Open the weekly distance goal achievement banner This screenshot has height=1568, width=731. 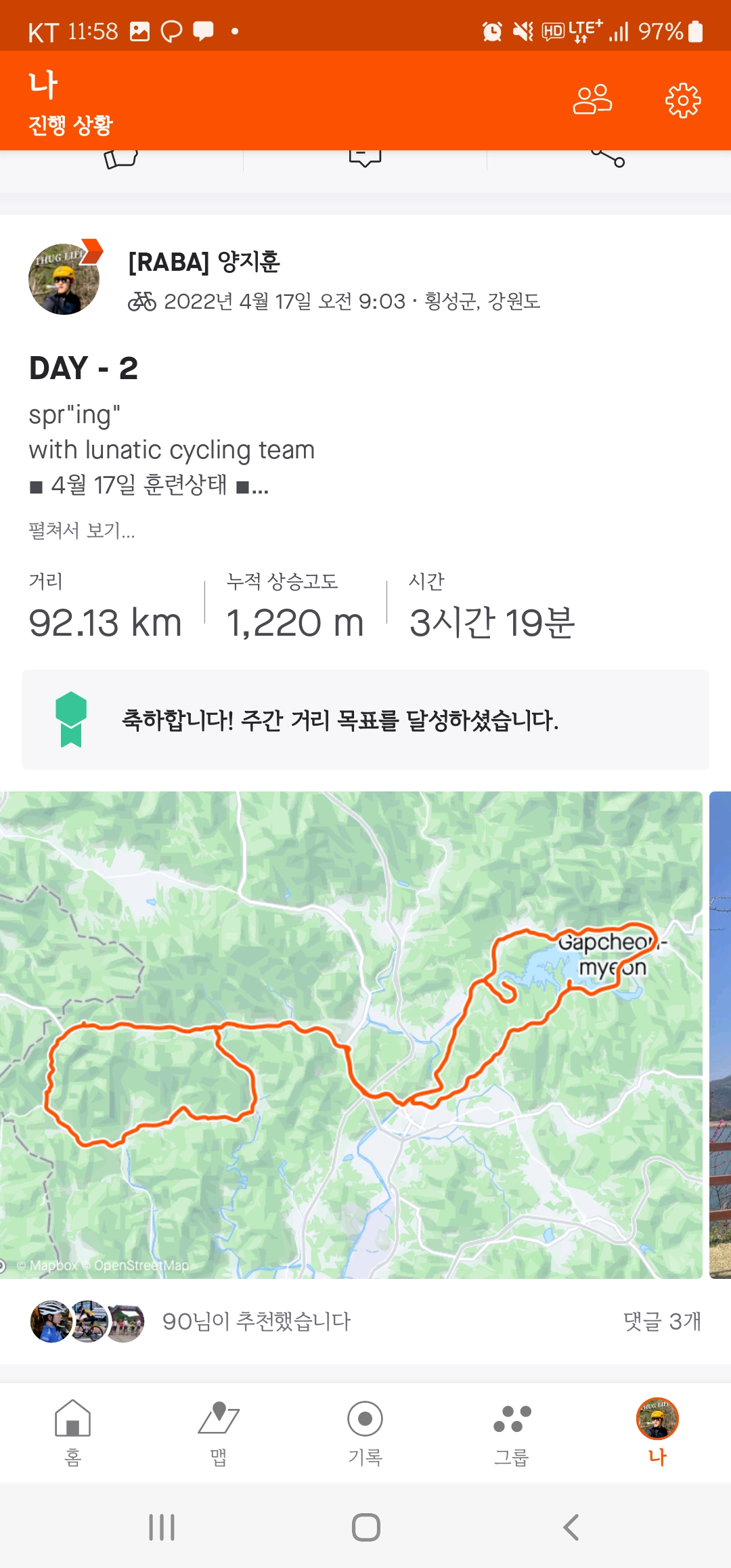pos(365,720)
